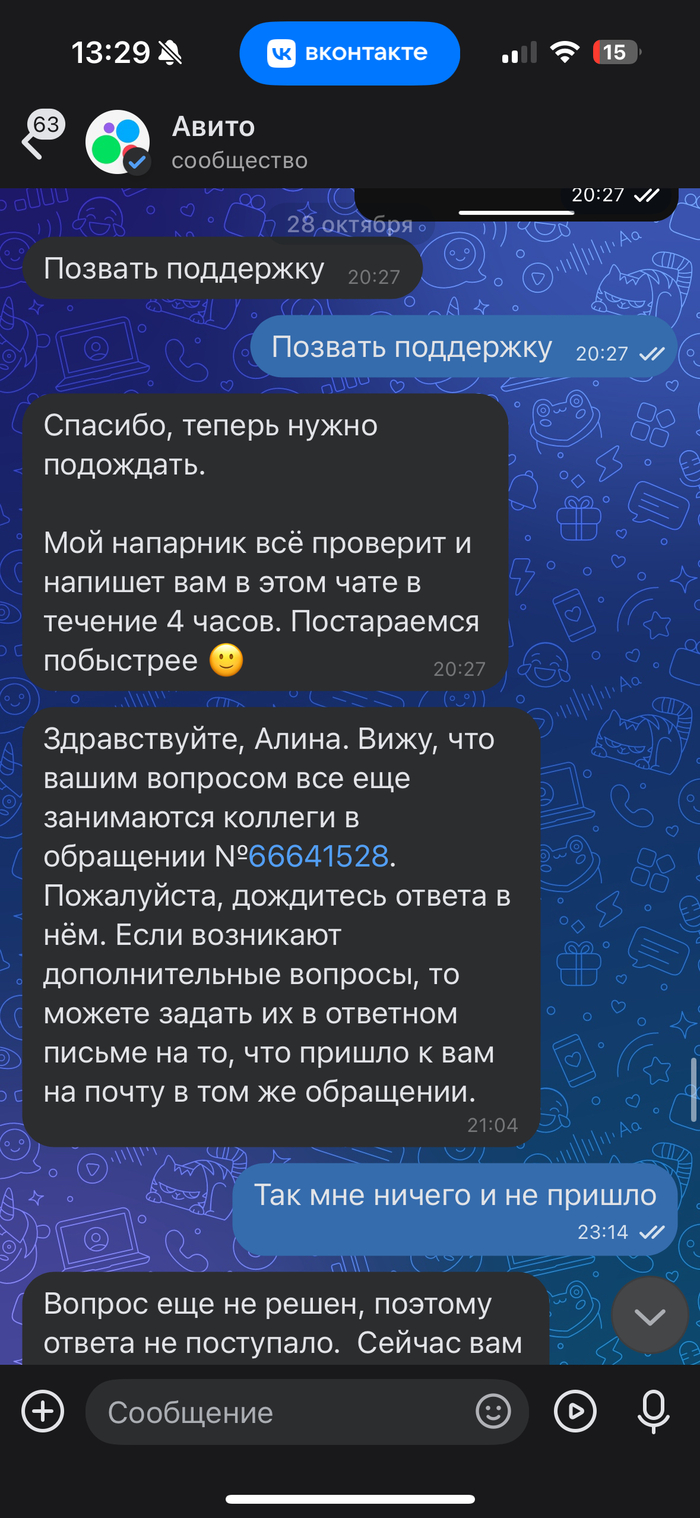The height and width of the screenshot is (1518, 700).
Task: Open the emoji and sticker picker
Action: 493,1411
